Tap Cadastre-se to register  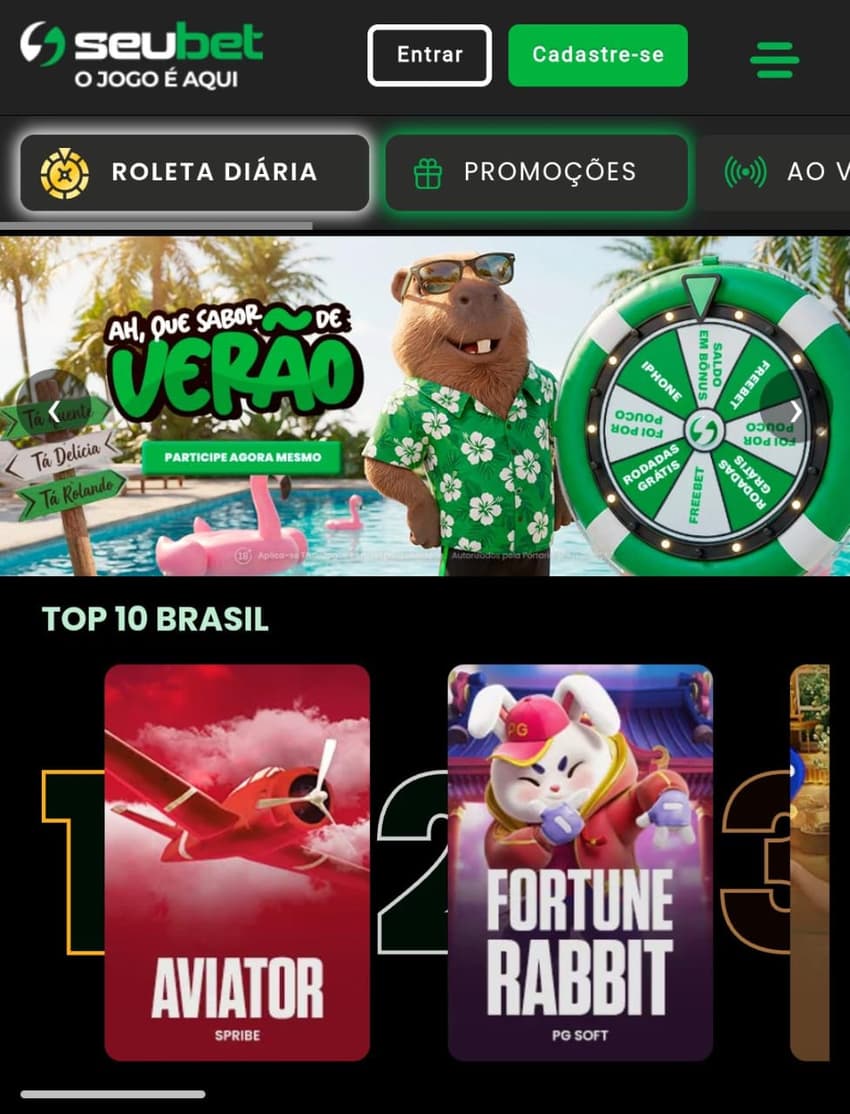(x=597, y=55)
